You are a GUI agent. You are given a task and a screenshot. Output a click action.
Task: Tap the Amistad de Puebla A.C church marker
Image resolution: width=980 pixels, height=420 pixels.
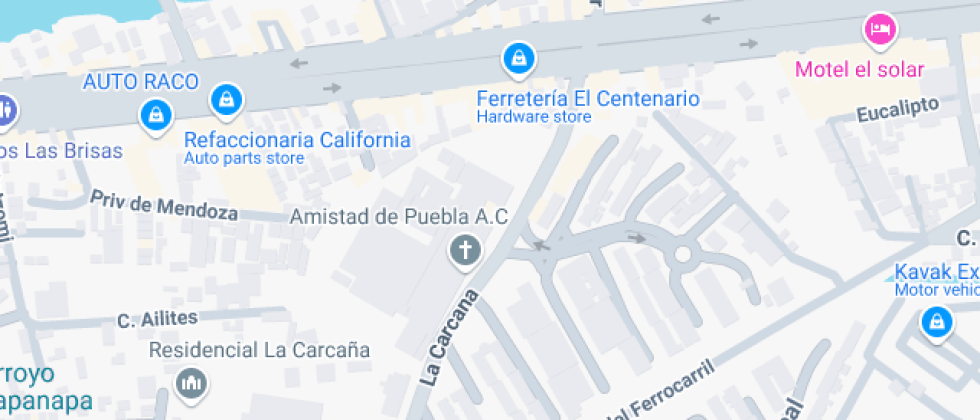tap(466, 251)
